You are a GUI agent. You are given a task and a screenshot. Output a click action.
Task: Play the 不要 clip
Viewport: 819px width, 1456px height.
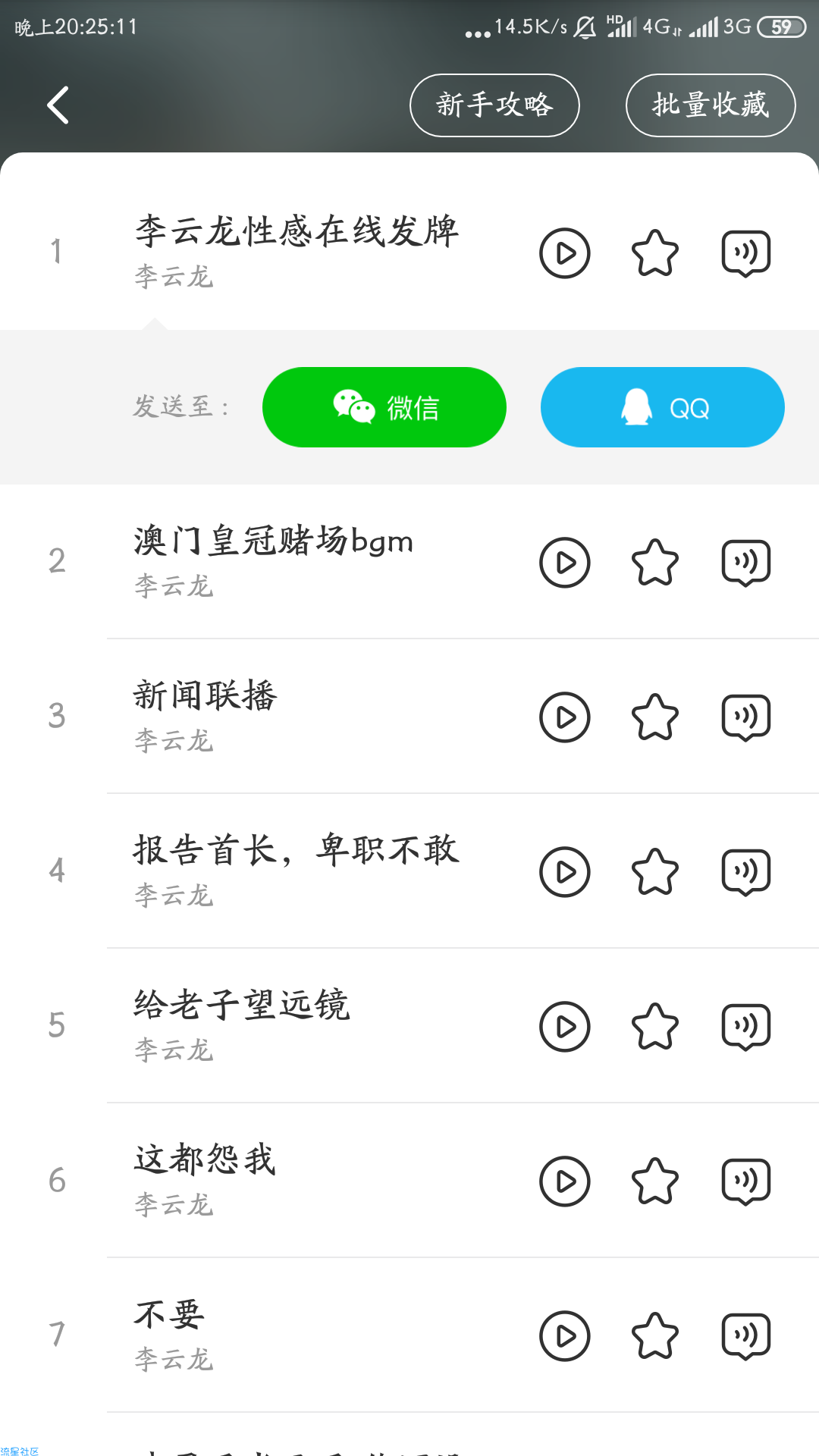pos(565,1336)
